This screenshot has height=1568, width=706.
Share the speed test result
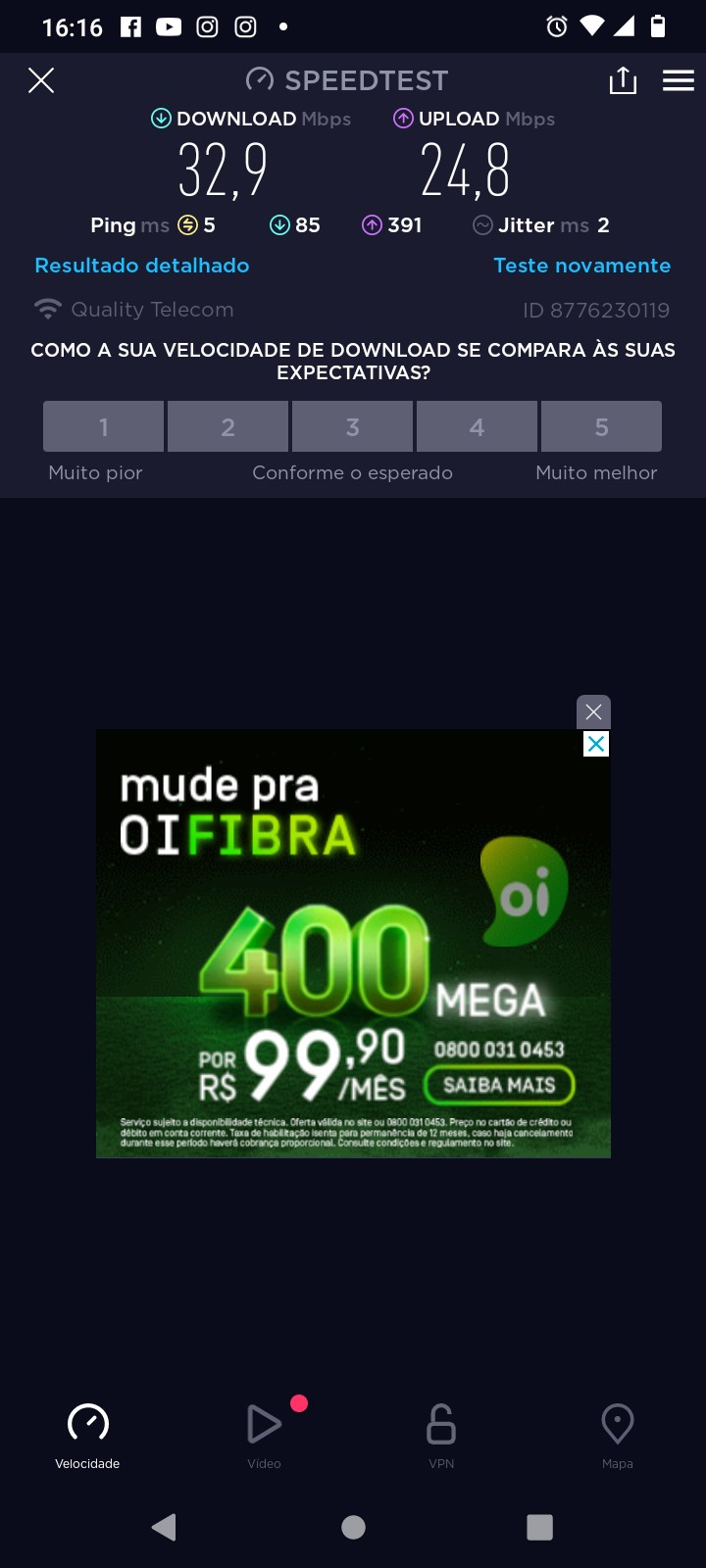(x=623, y=80)
